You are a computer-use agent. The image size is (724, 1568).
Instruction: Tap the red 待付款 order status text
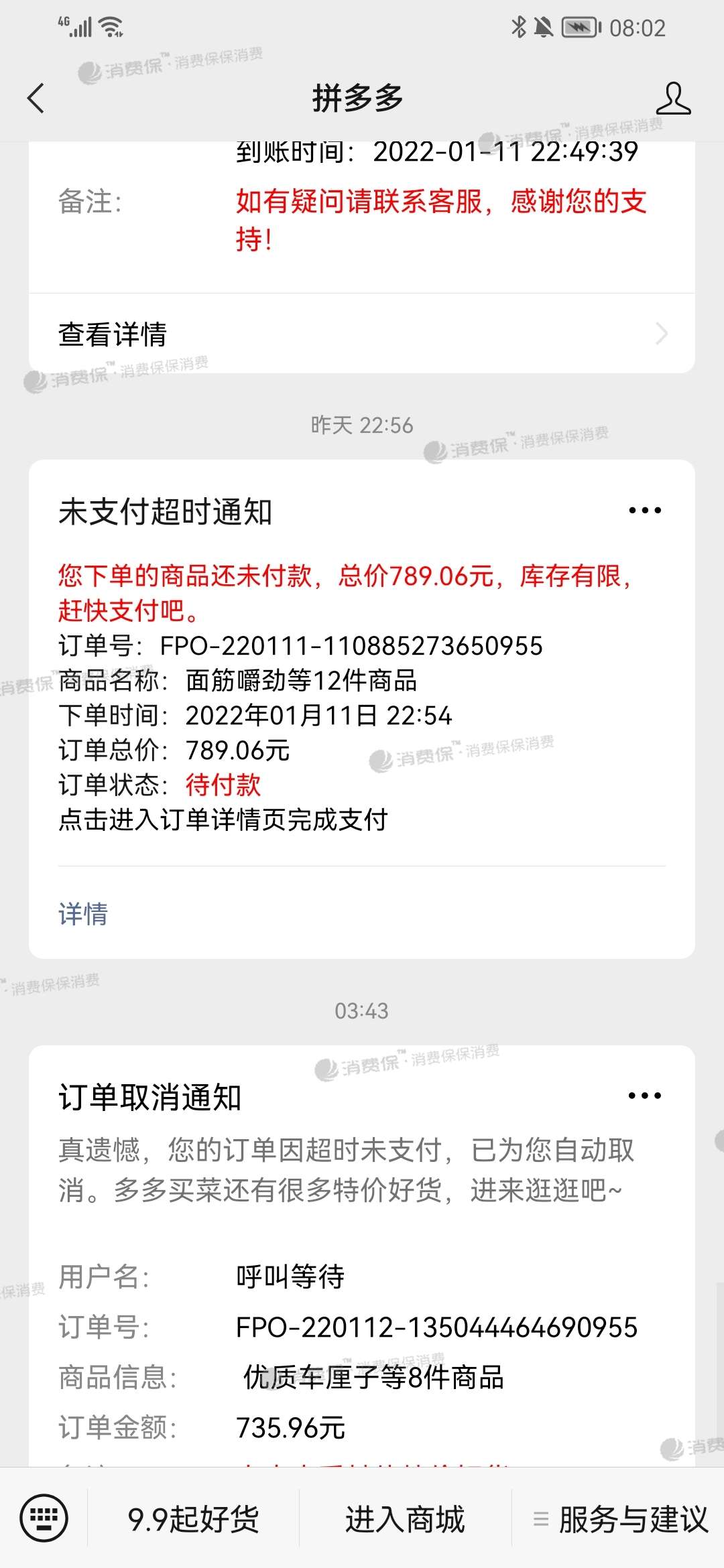pyautogui.click(x=224, y=785)
